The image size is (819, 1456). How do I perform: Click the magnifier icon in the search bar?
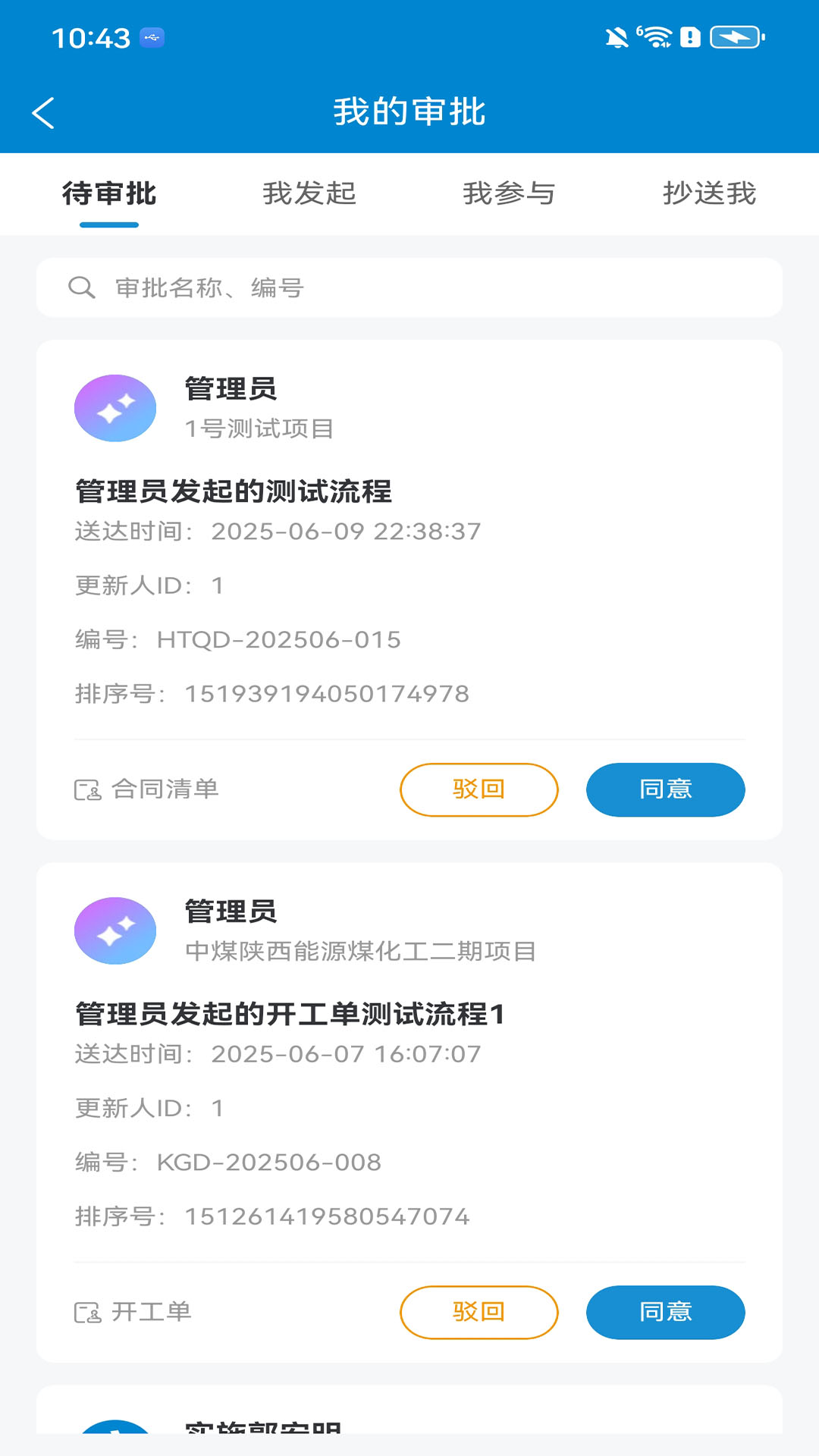(81, 287)
